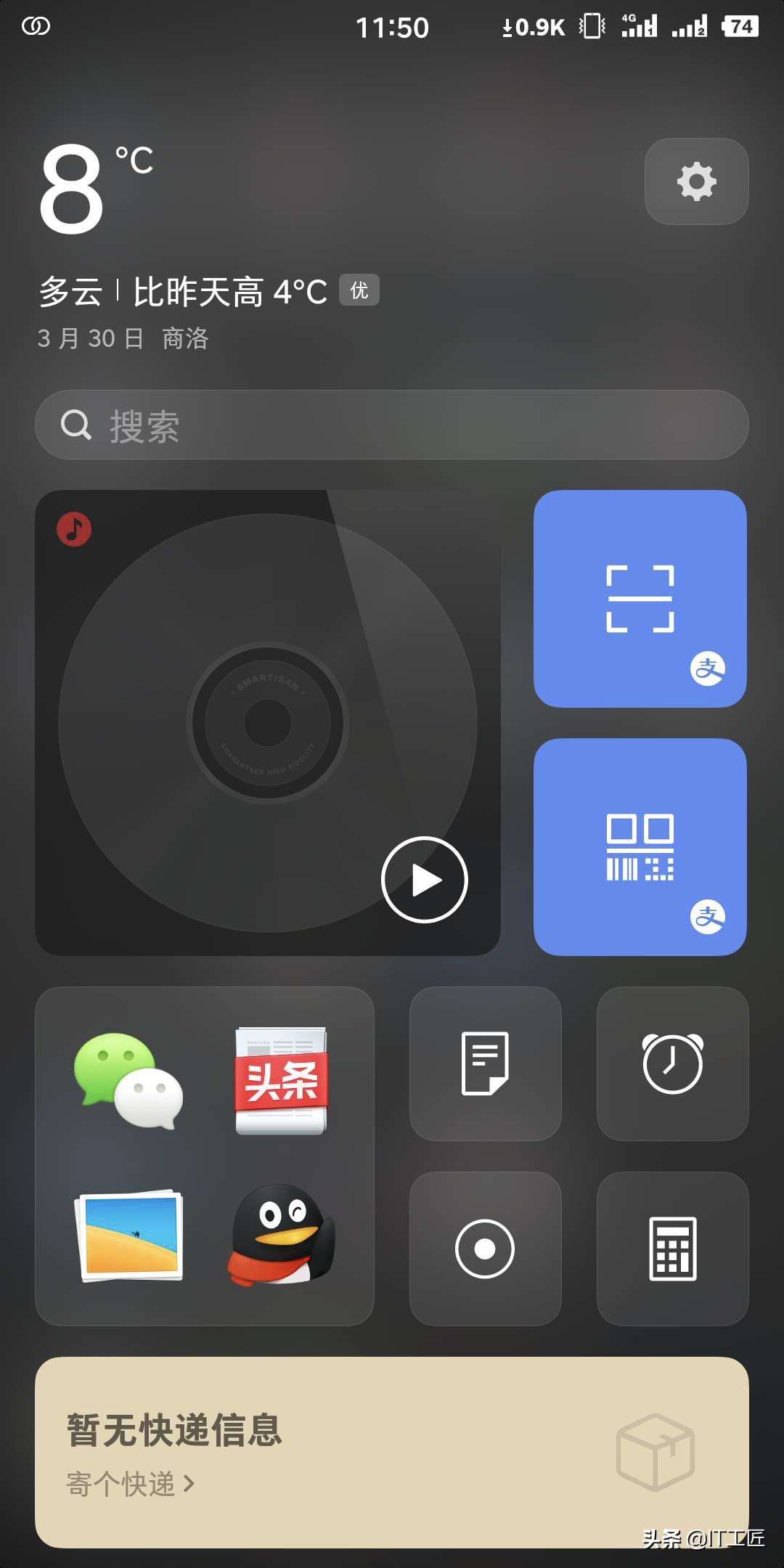This screenshot has width=784, height=1568.
Task: Open the Alipay payment code widget
Action: pyautogui.click(x=640, y=848)
